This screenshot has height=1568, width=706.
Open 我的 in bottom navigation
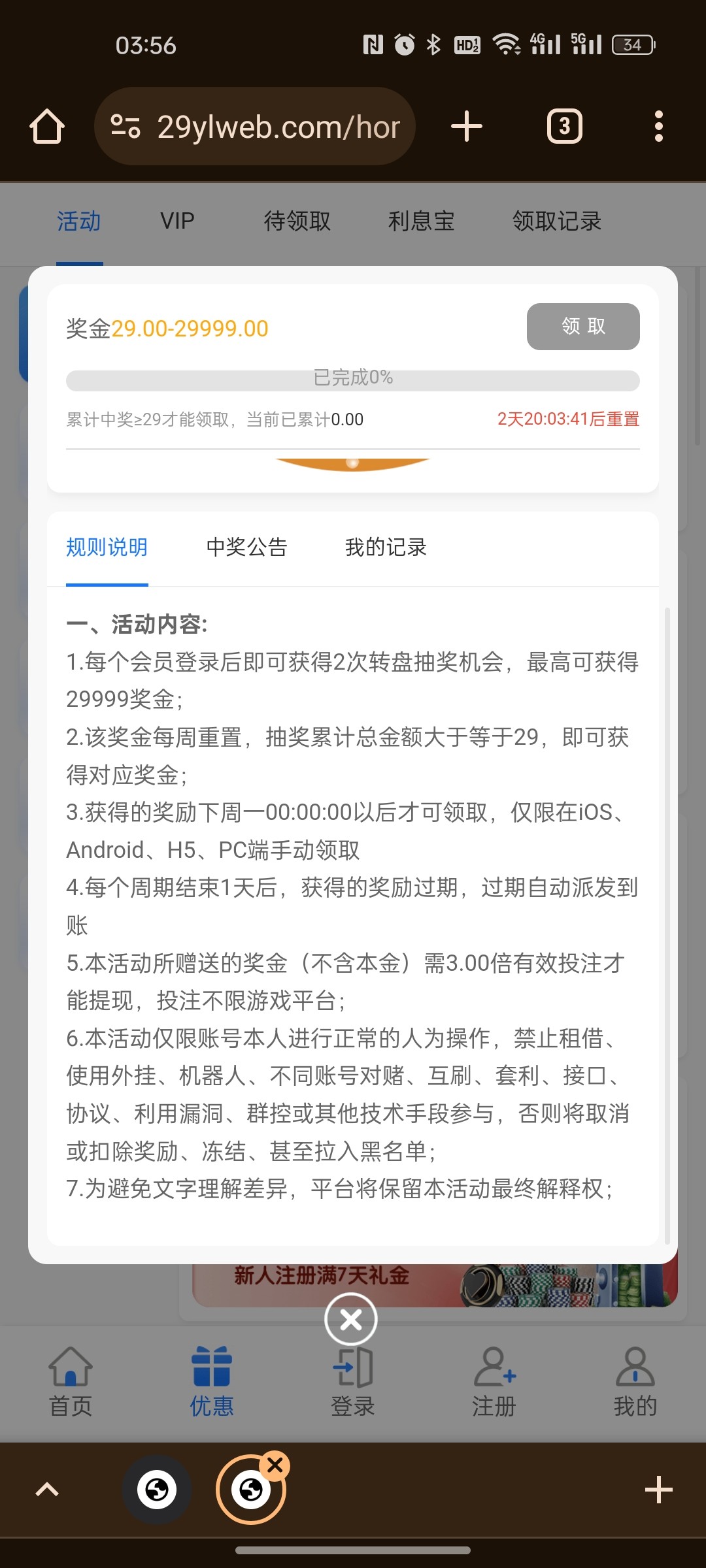(x=635, y=1382)
